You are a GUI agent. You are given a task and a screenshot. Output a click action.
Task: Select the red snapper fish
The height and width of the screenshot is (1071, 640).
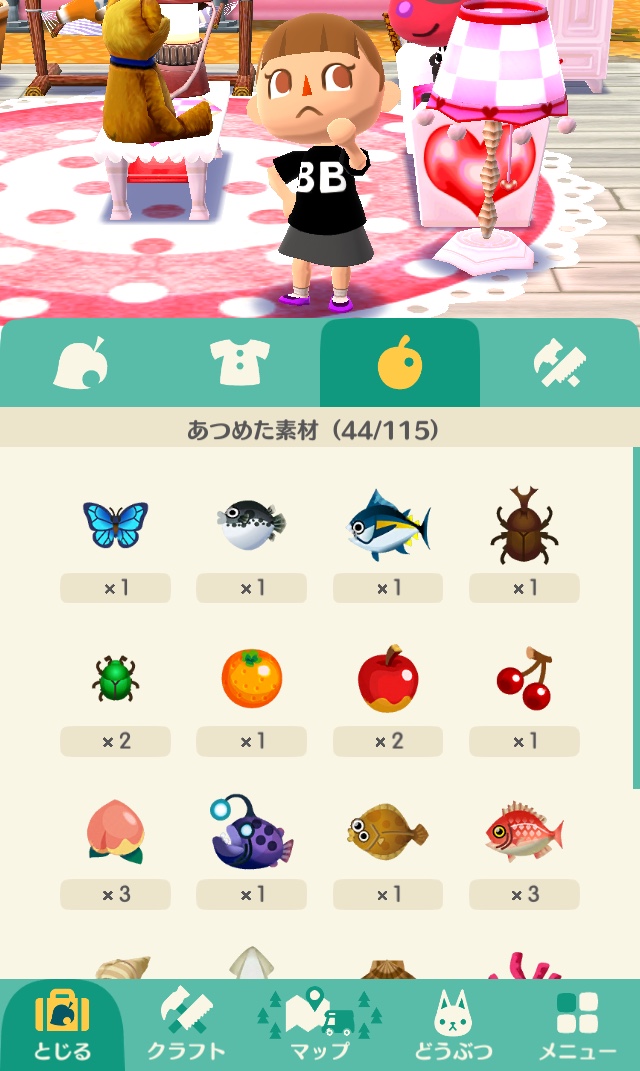[524, 832]
